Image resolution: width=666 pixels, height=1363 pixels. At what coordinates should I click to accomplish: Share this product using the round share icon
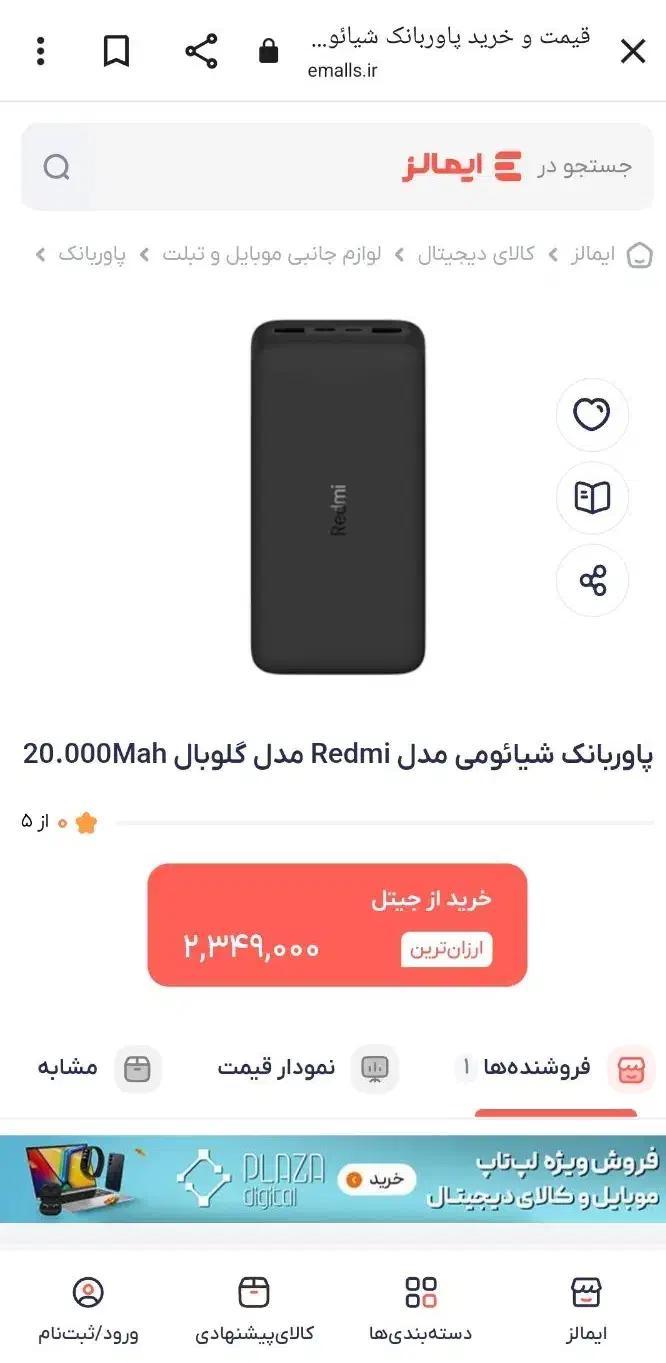[x=592, y=580]
